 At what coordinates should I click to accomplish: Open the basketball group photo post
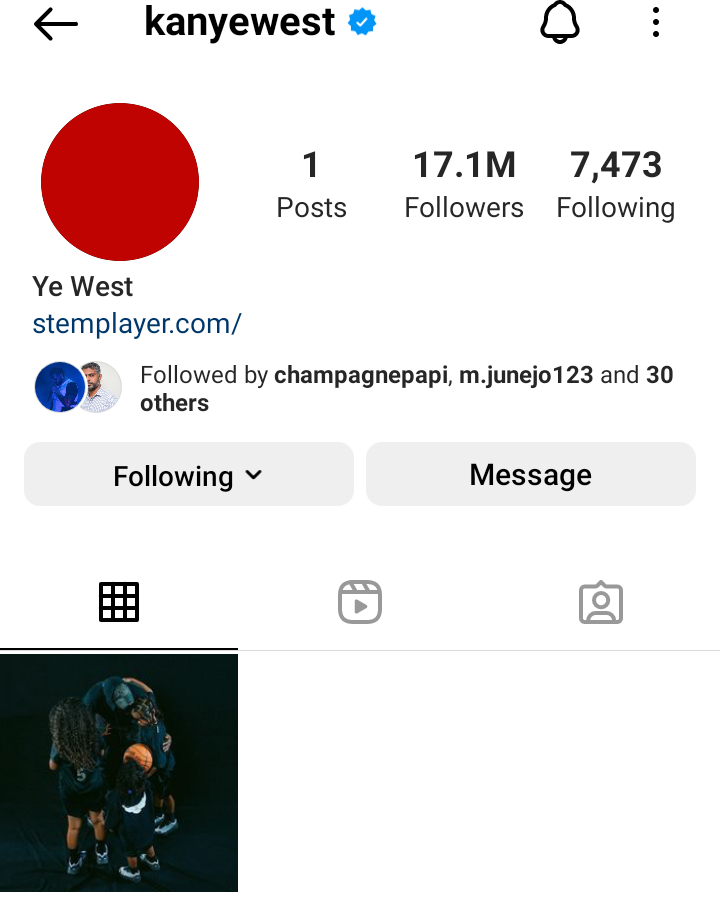[x=119, y=772]
